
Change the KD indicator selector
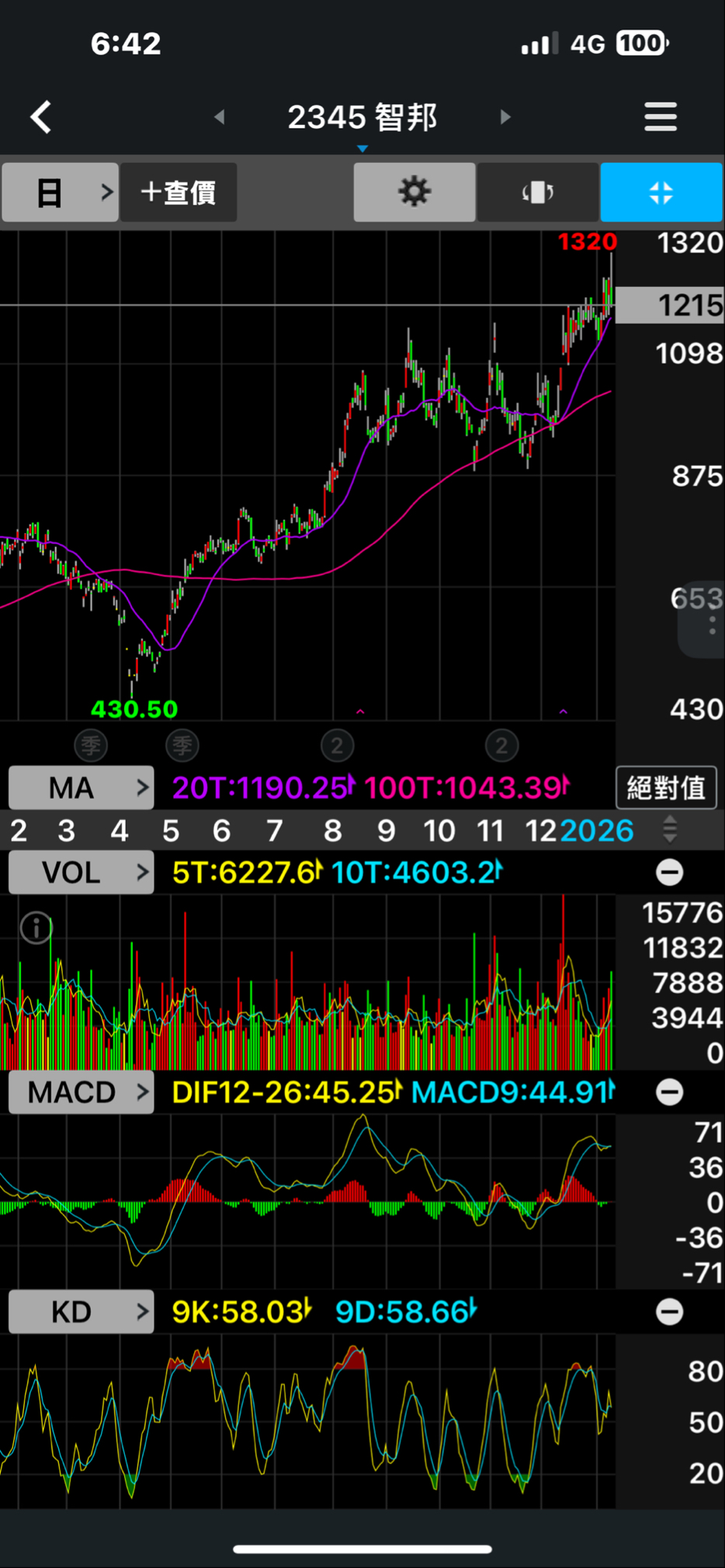81,1312
